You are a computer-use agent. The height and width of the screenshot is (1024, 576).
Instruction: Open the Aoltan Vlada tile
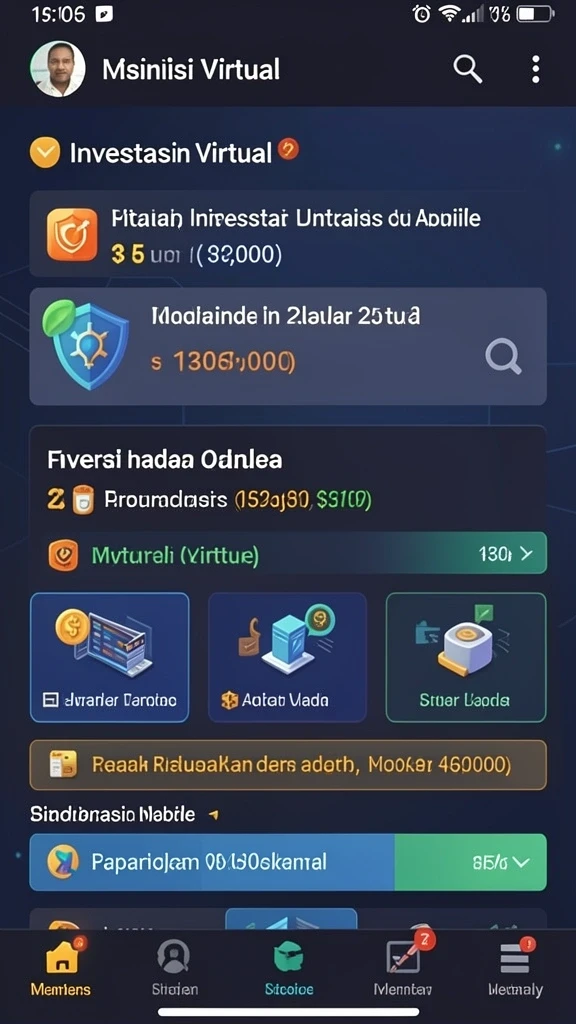[287, 657]
